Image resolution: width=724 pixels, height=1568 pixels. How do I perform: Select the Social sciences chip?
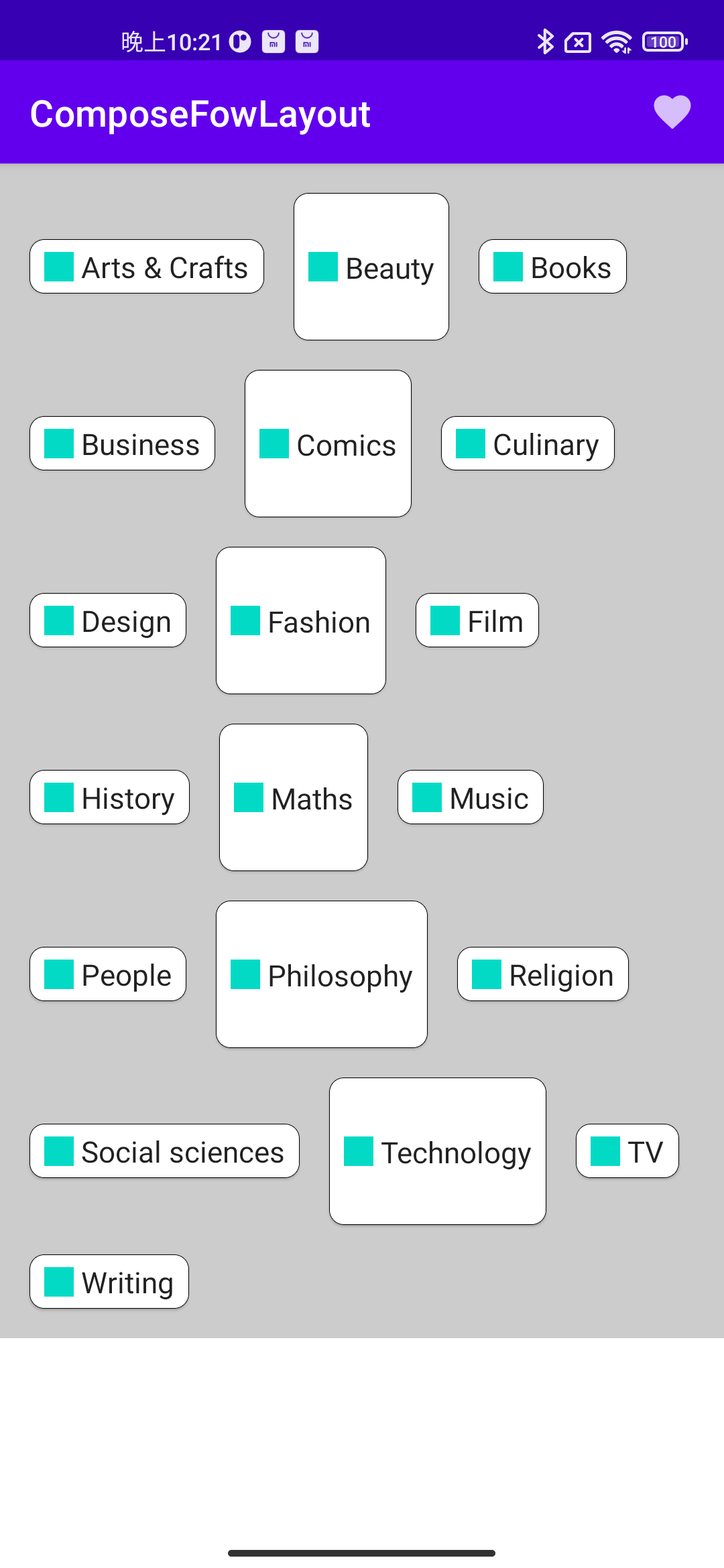point(165,1151)
